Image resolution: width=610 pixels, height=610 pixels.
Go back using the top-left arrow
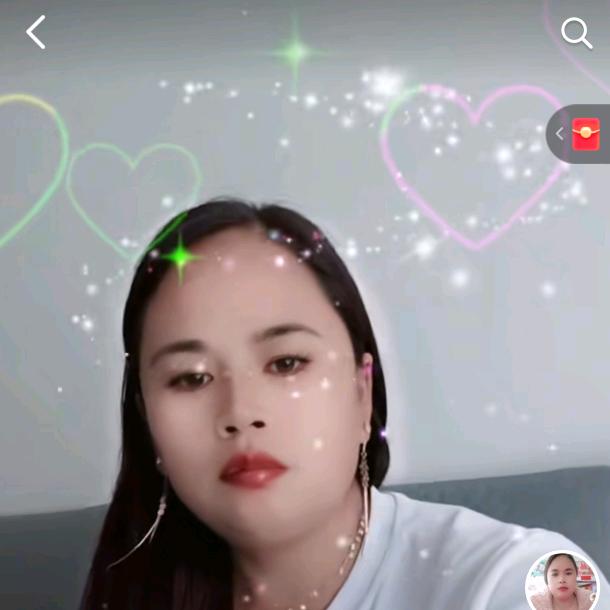coord(36,32)
